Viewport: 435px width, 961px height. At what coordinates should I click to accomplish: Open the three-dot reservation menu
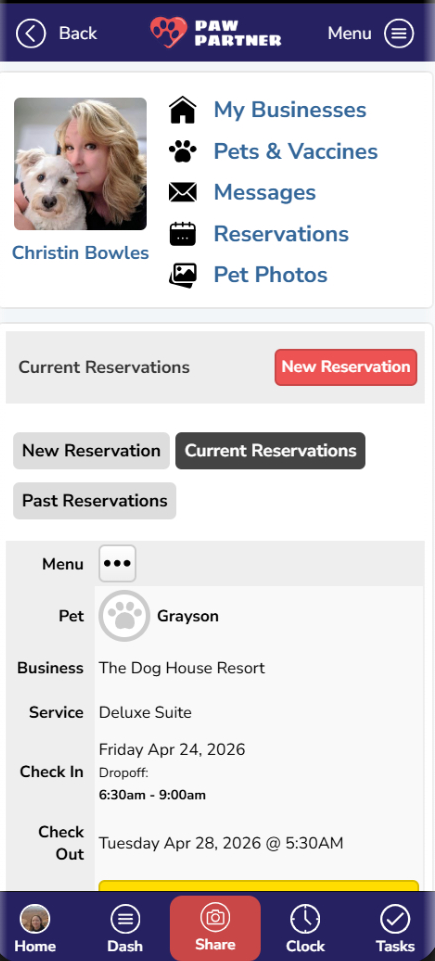[x=117, y=563]
